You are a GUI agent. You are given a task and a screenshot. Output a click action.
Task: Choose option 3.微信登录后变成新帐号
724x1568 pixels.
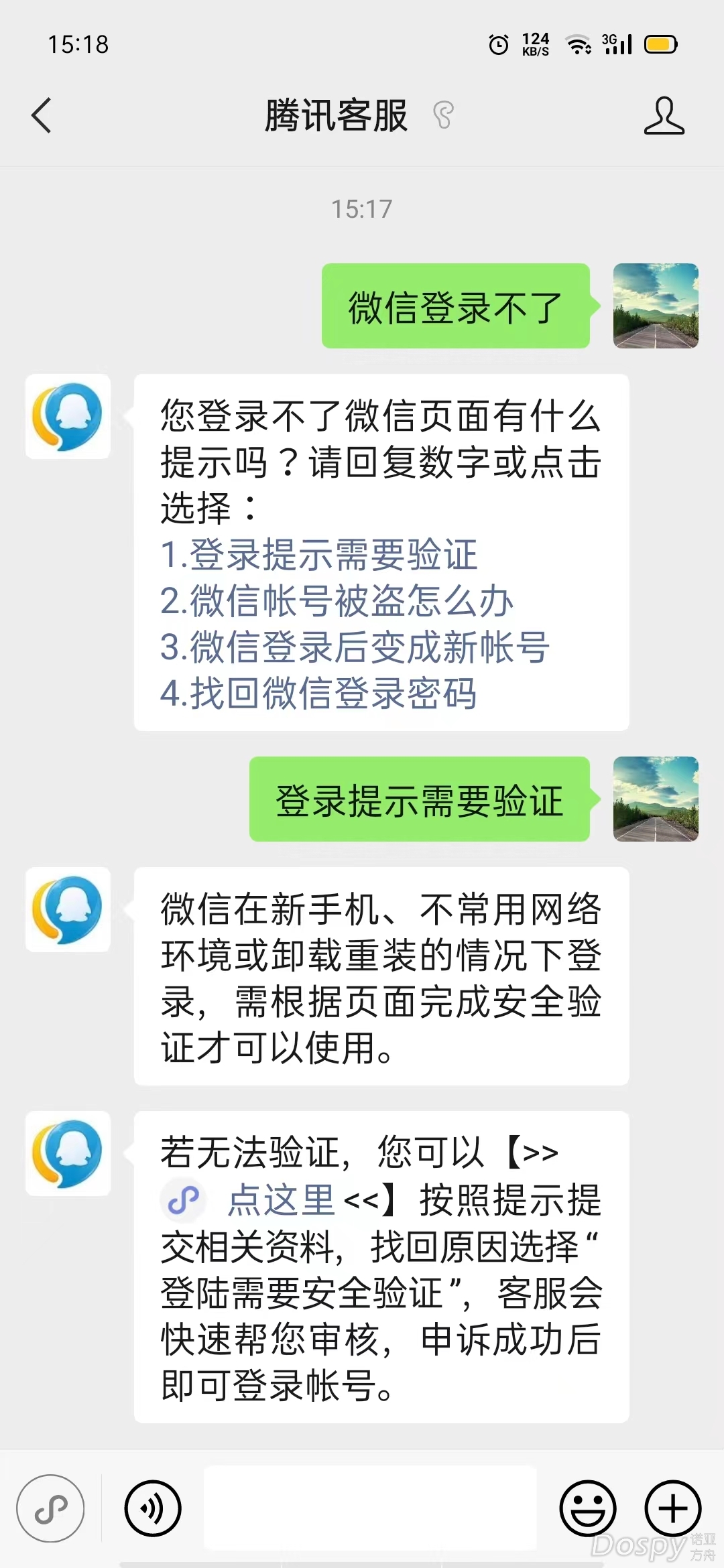tap(355, 647)
